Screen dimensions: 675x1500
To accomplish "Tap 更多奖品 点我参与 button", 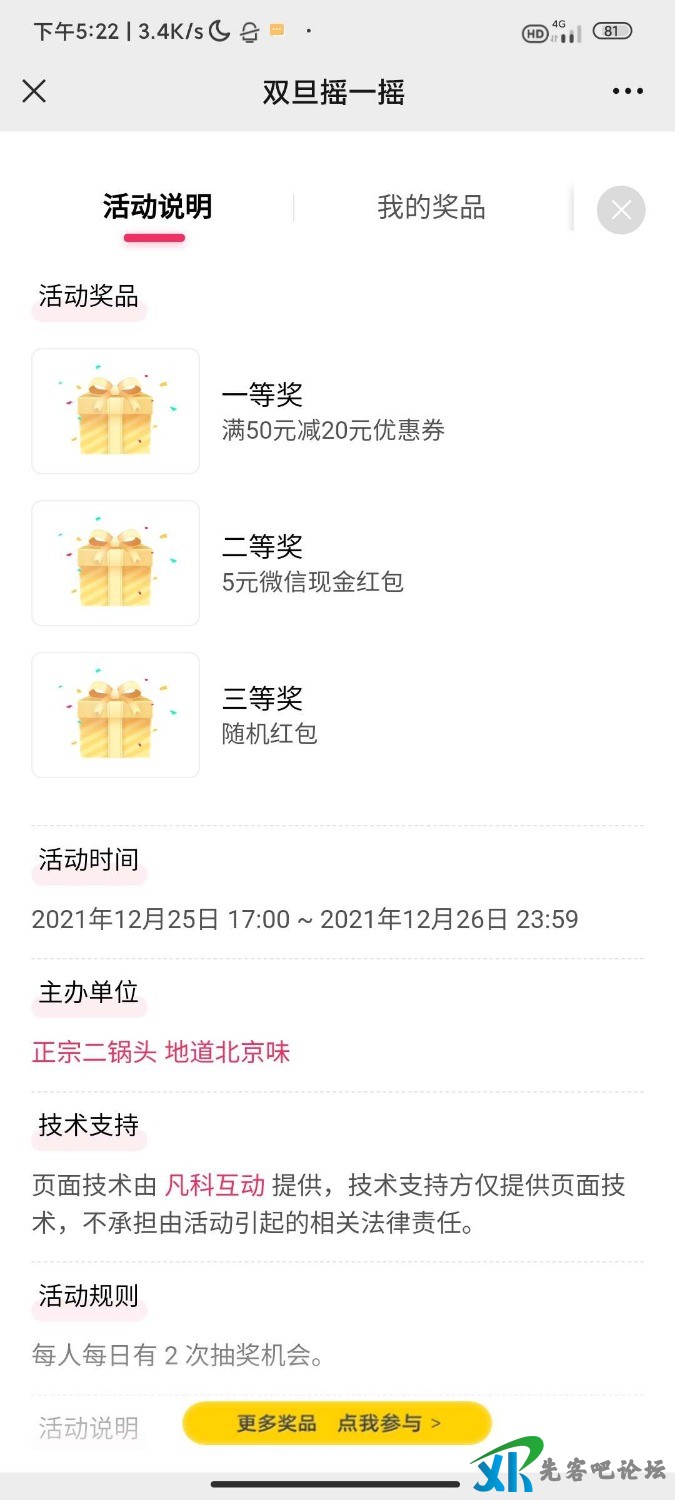I will 337,1423.
